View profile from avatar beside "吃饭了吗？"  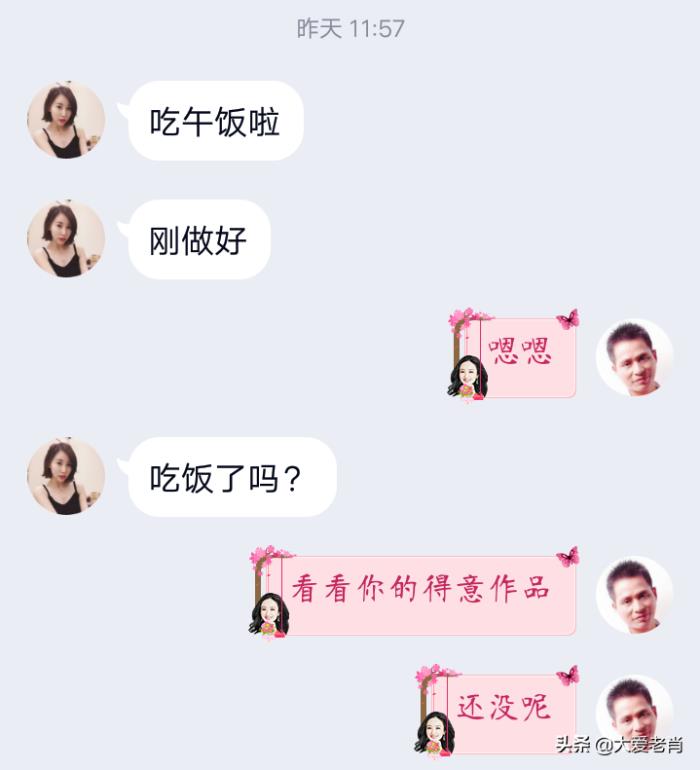(66, 476)
